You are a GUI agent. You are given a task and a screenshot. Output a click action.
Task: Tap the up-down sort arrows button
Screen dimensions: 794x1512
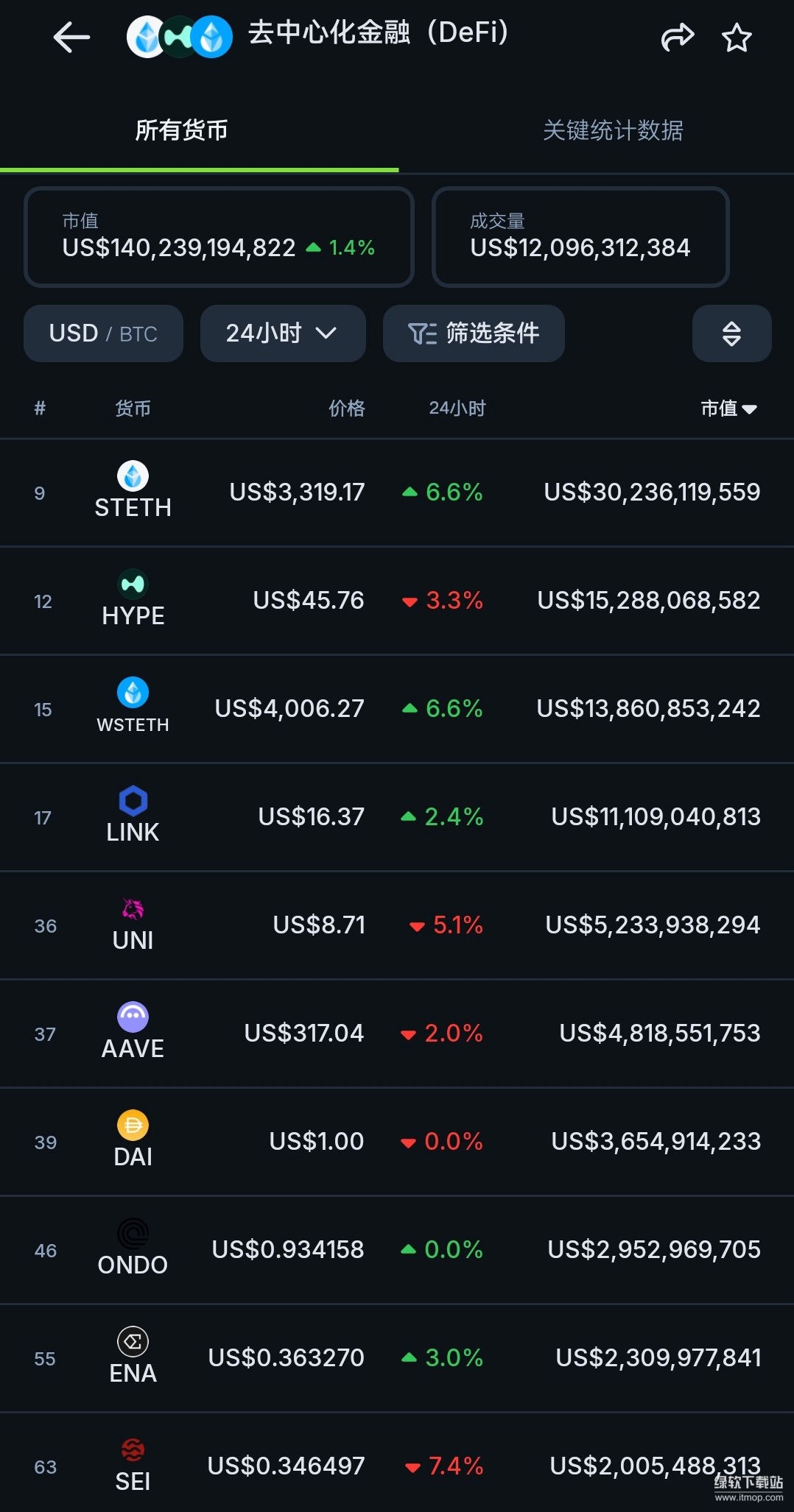[731, 333]
